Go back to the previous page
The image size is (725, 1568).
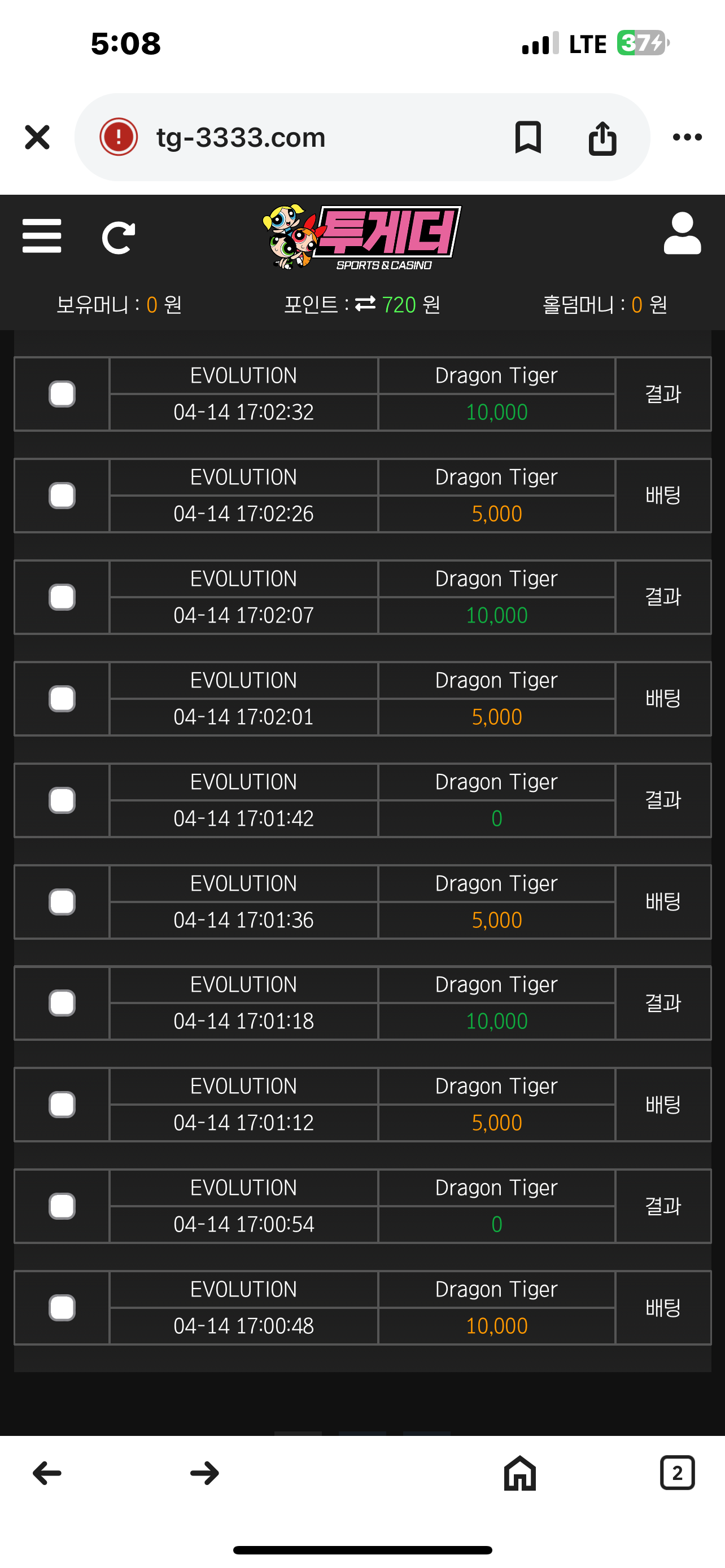[x=47, y=1473]
